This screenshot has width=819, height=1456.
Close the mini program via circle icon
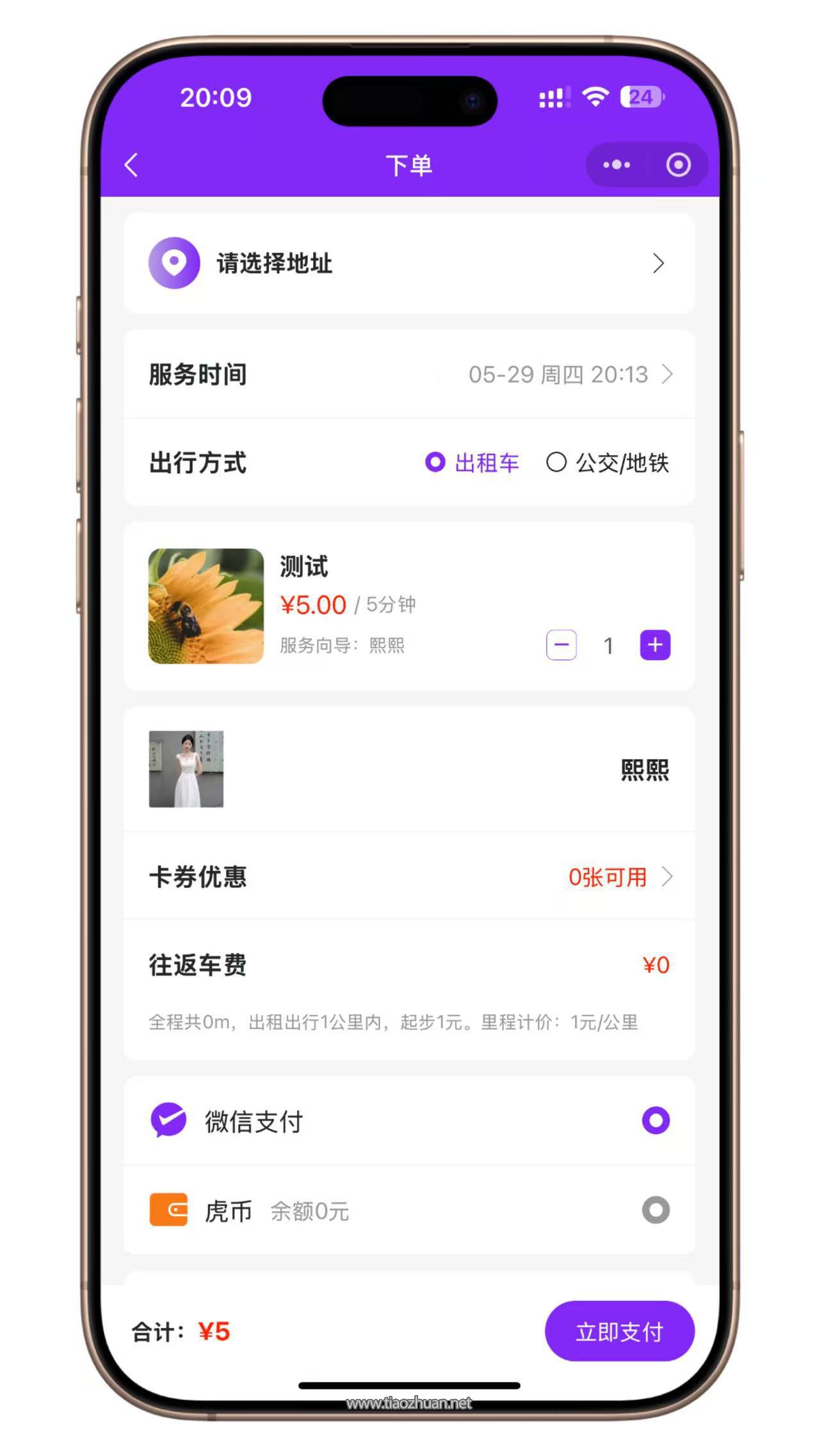(x=678, y=165)
